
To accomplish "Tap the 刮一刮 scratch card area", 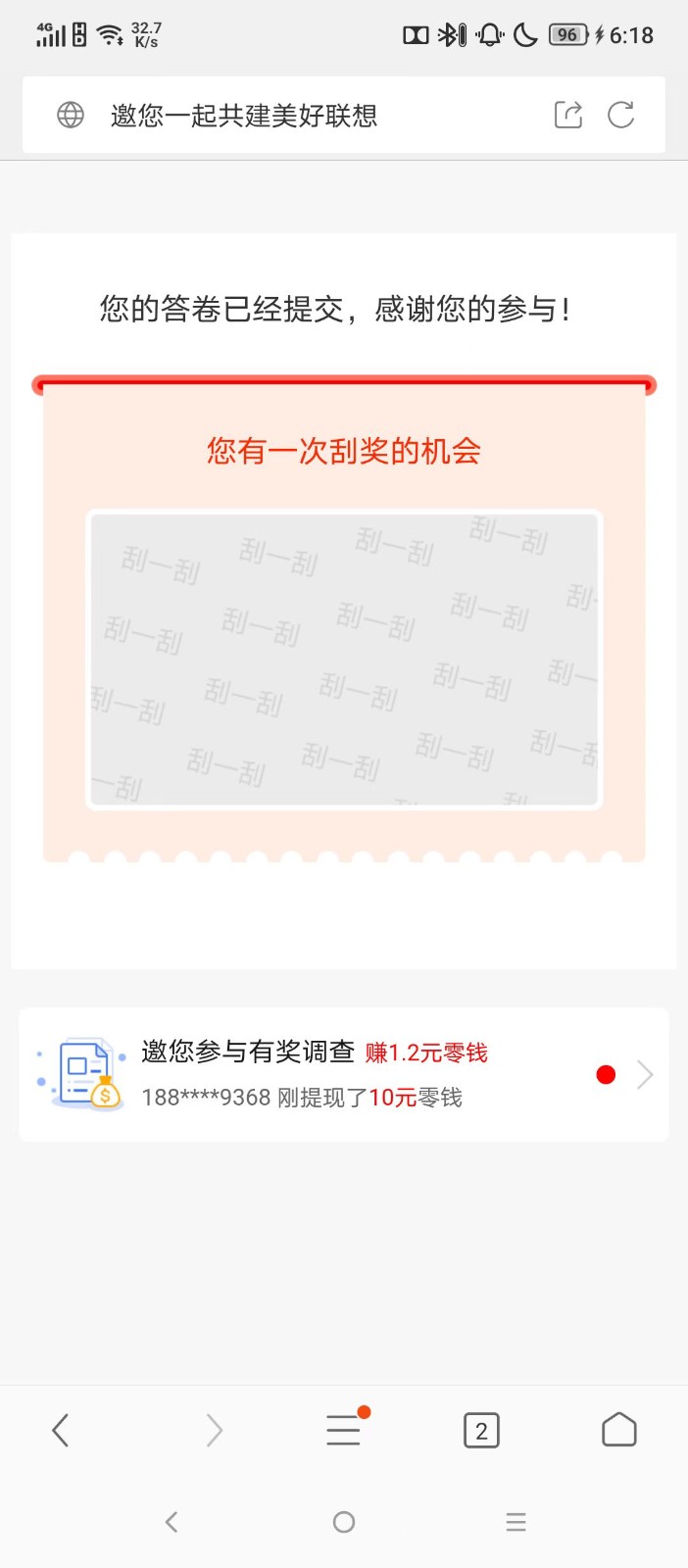I will (x=343, y=659).
